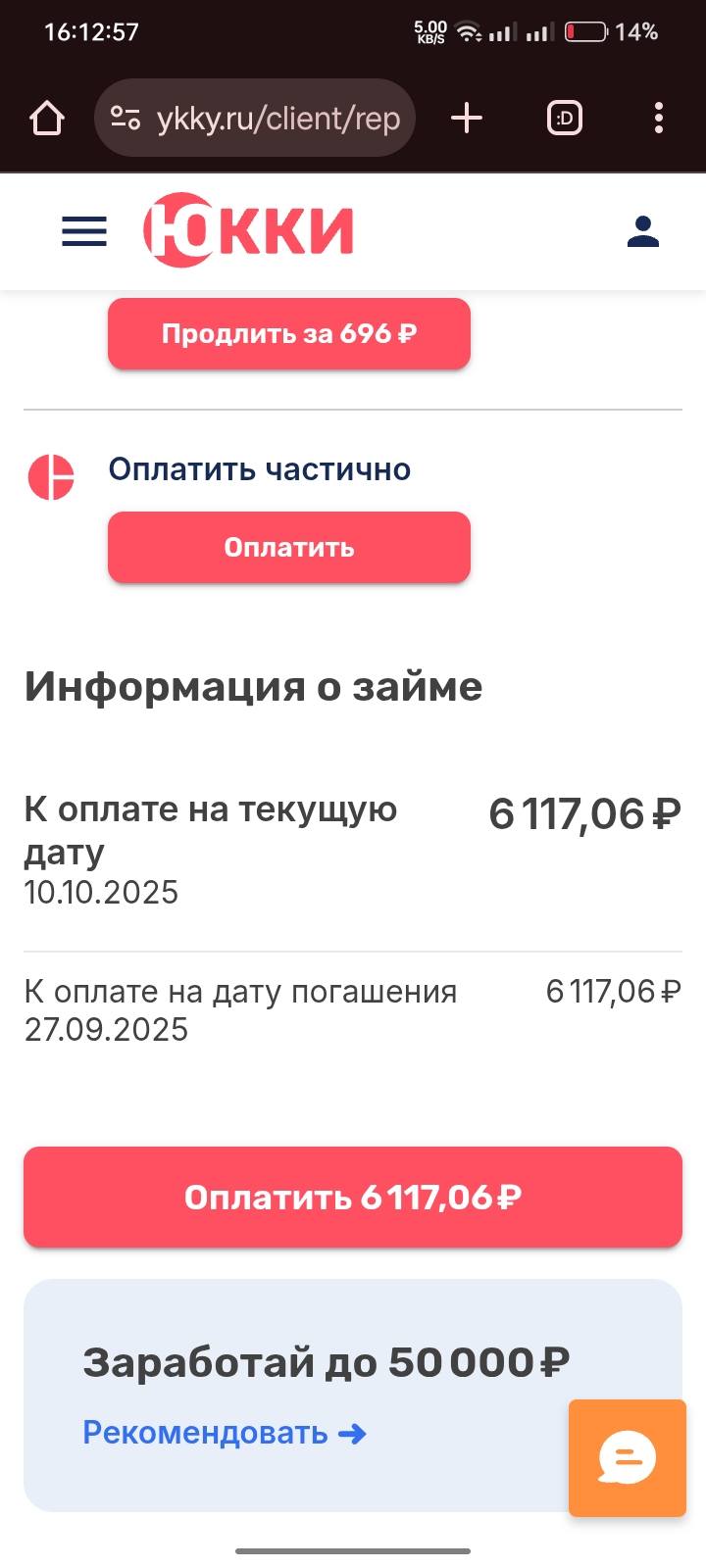Tap the battery indicator in status bar
706x1568 pixels.
tap(585, 31)
